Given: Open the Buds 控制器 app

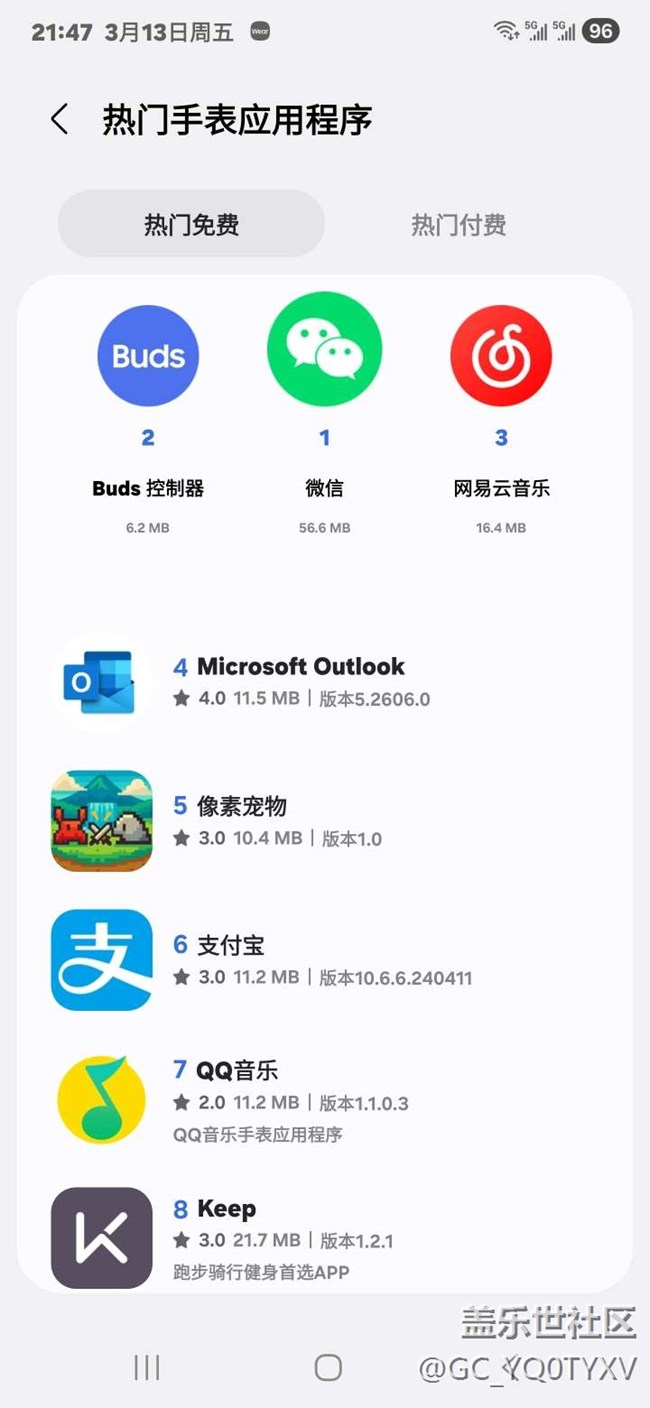Looking at the screenshot, I should click(148, 356).
